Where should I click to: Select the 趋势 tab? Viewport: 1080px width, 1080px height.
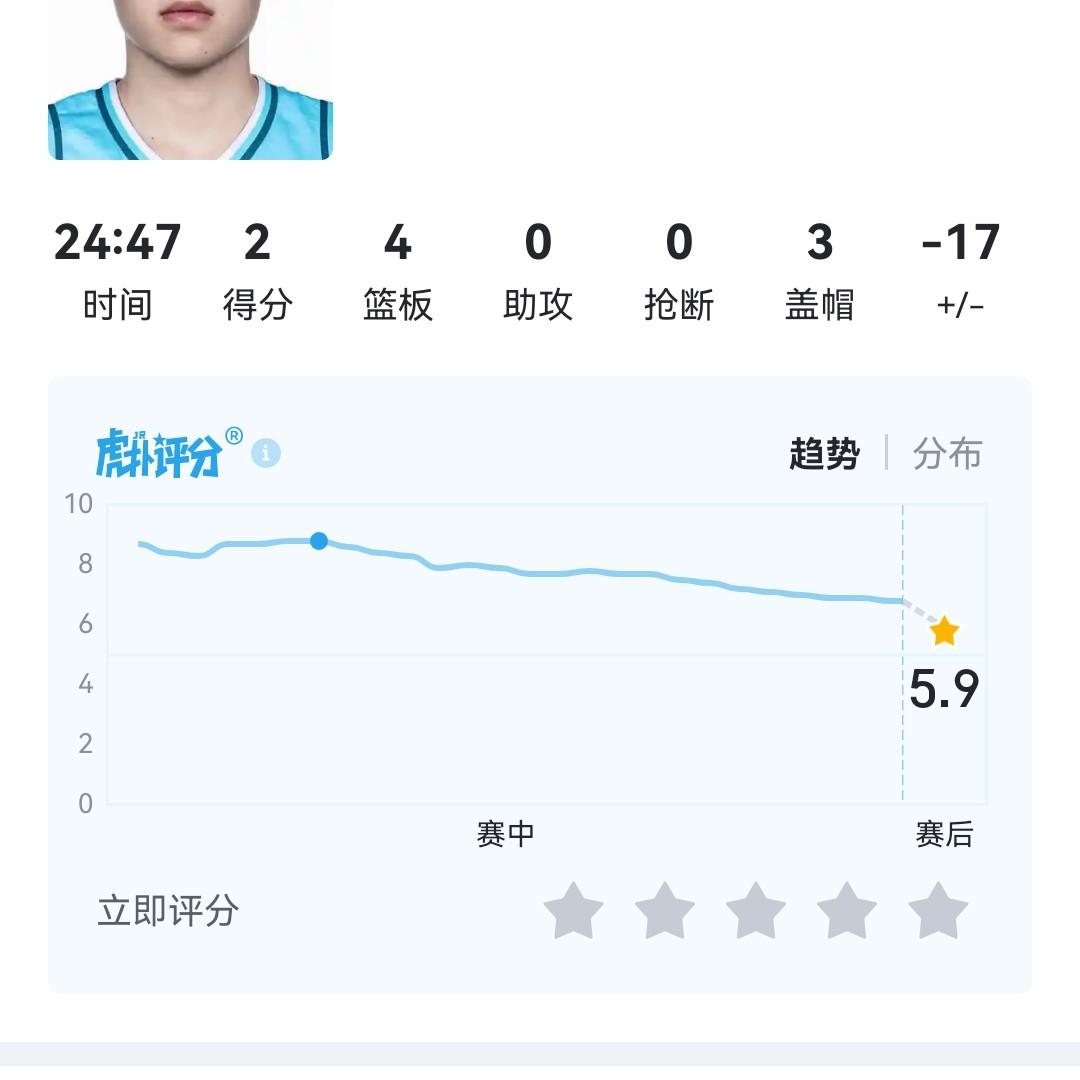point(824,454)
